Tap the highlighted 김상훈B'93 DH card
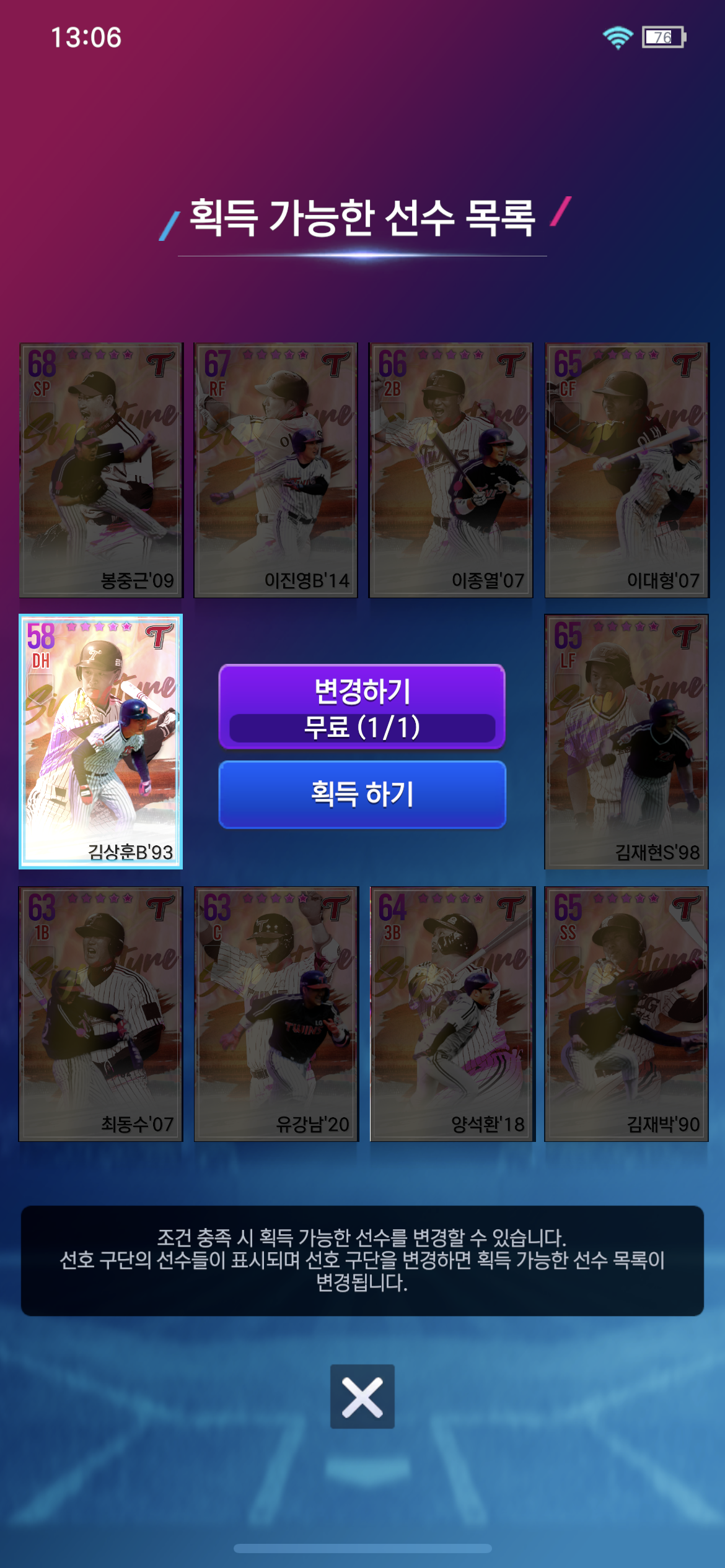725x1568 pixels. (101, 741)
